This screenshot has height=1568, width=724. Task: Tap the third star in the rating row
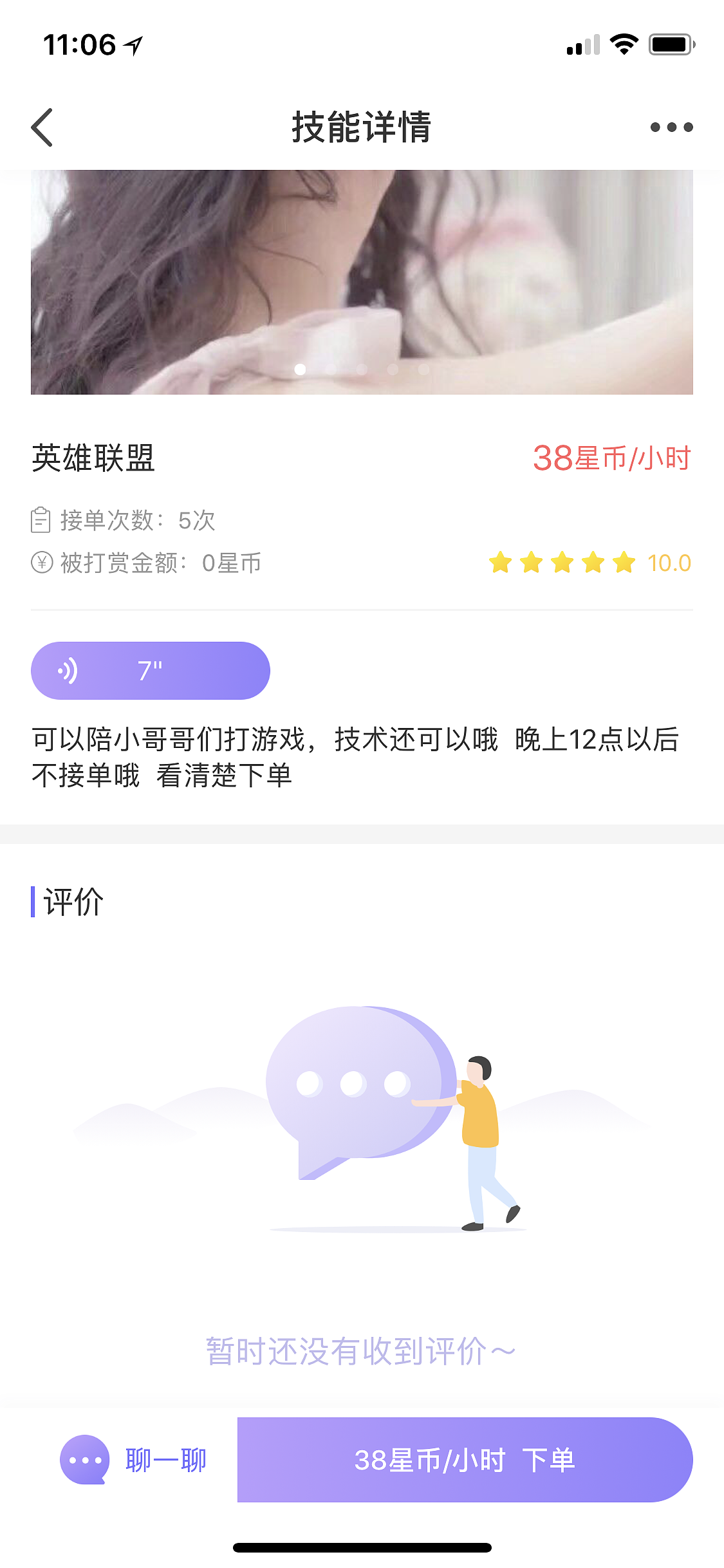click(562, 562)
